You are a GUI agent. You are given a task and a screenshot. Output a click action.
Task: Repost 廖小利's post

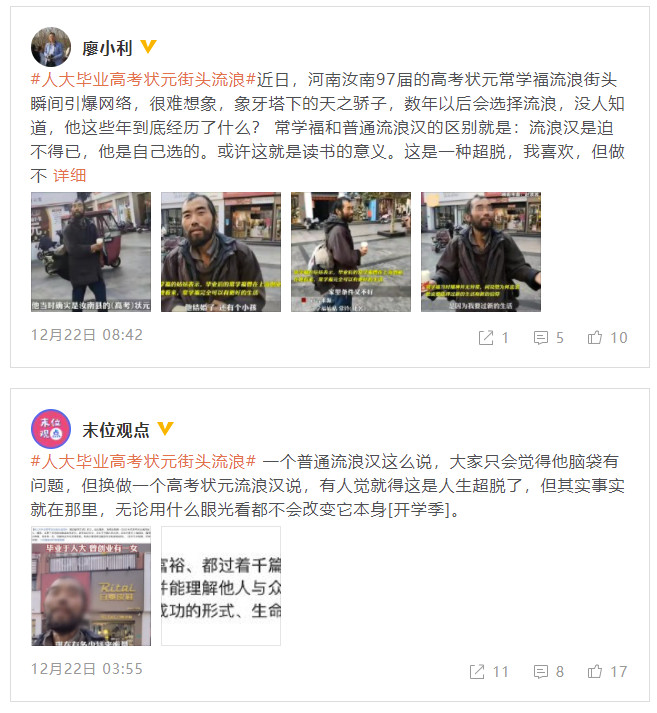pyautogui.click(x=494, y=338)
